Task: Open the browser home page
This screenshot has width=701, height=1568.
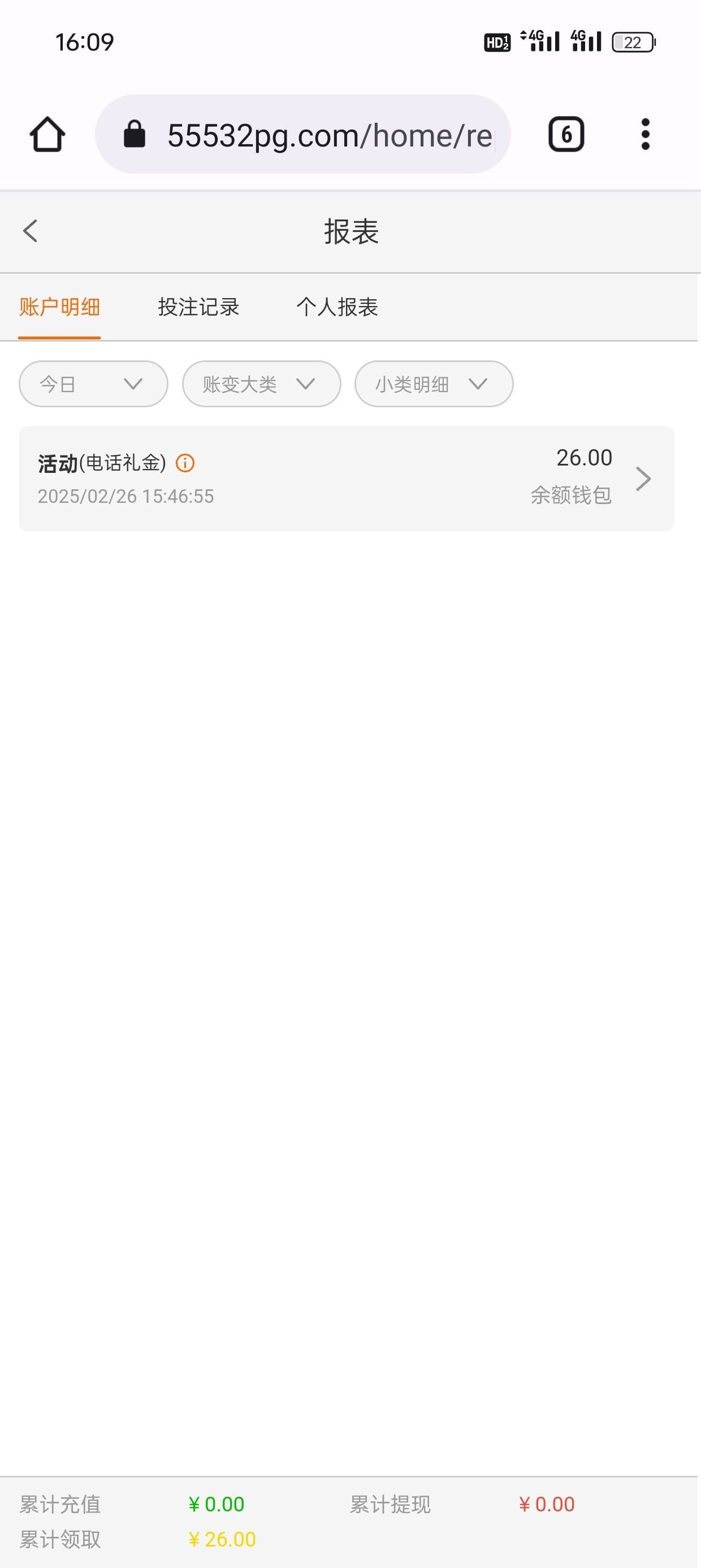Action: (47, 135)
